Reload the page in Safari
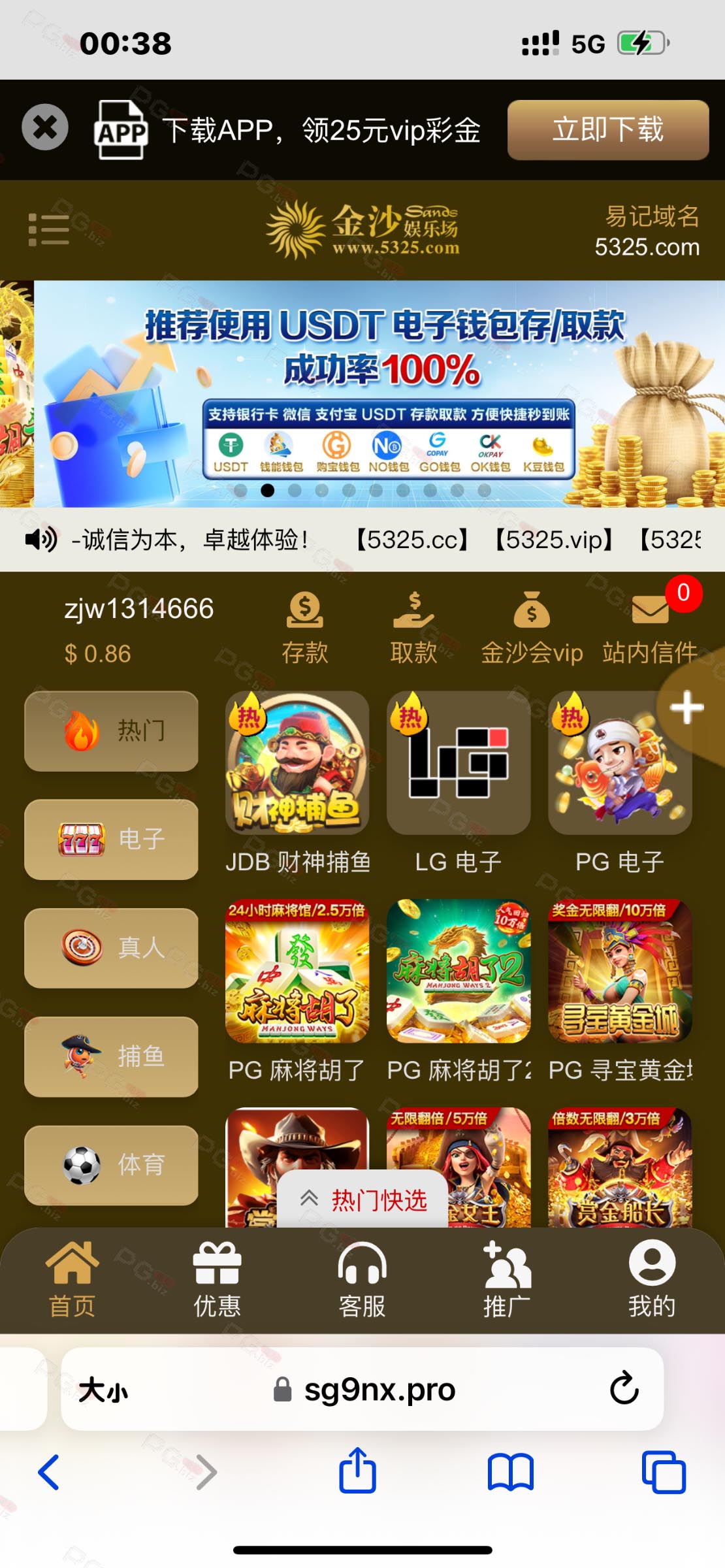The image size is (725, 1568). coord(624,1388)
